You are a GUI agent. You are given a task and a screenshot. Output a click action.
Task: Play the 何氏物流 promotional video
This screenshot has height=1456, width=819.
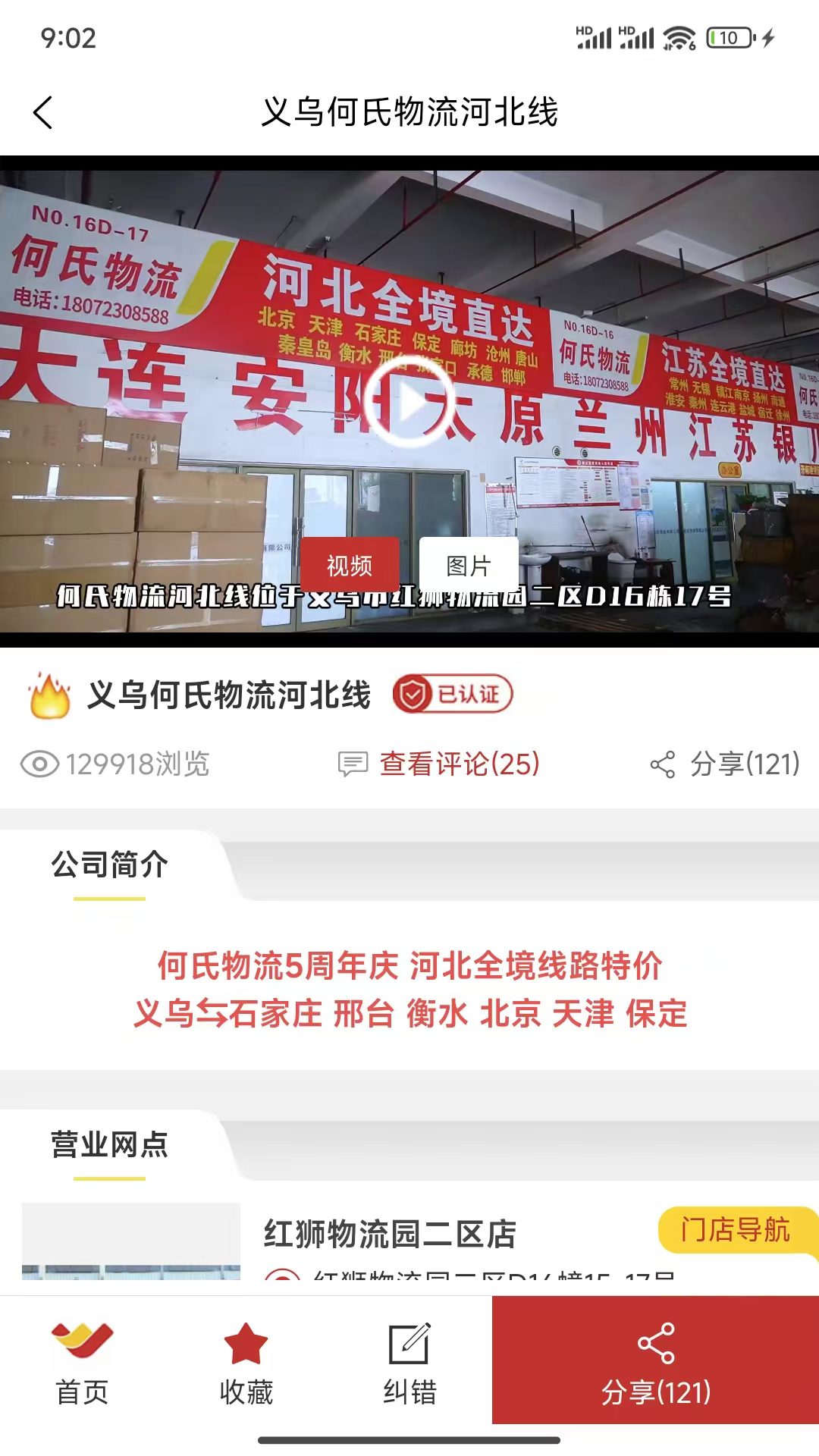point(409,401)
